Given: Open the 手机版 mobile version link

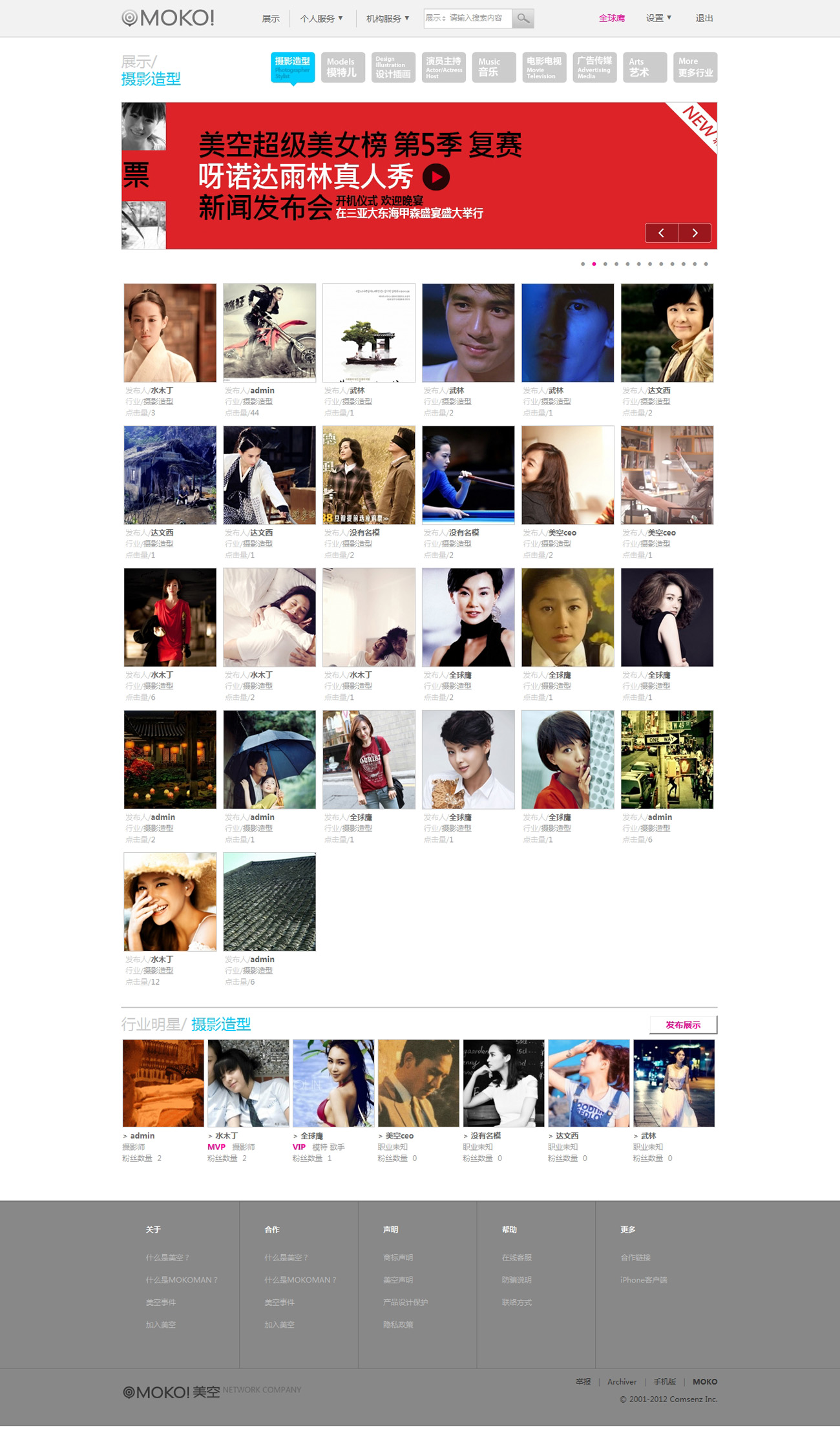Looking at the screenshot, I should point(664,1381).
